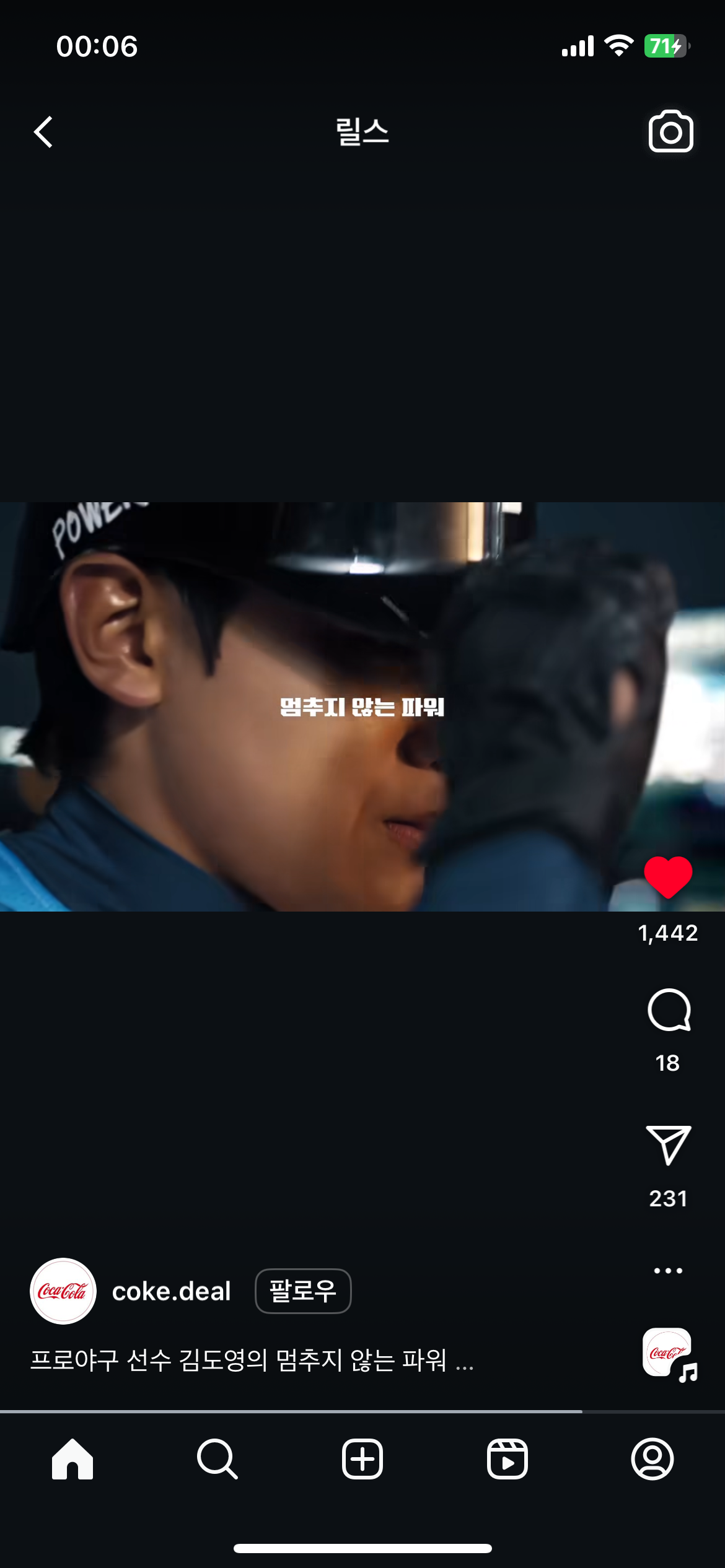Open the comments on this reel
The width and height of the screenshot is (725, 1568).
point(669,1010)
